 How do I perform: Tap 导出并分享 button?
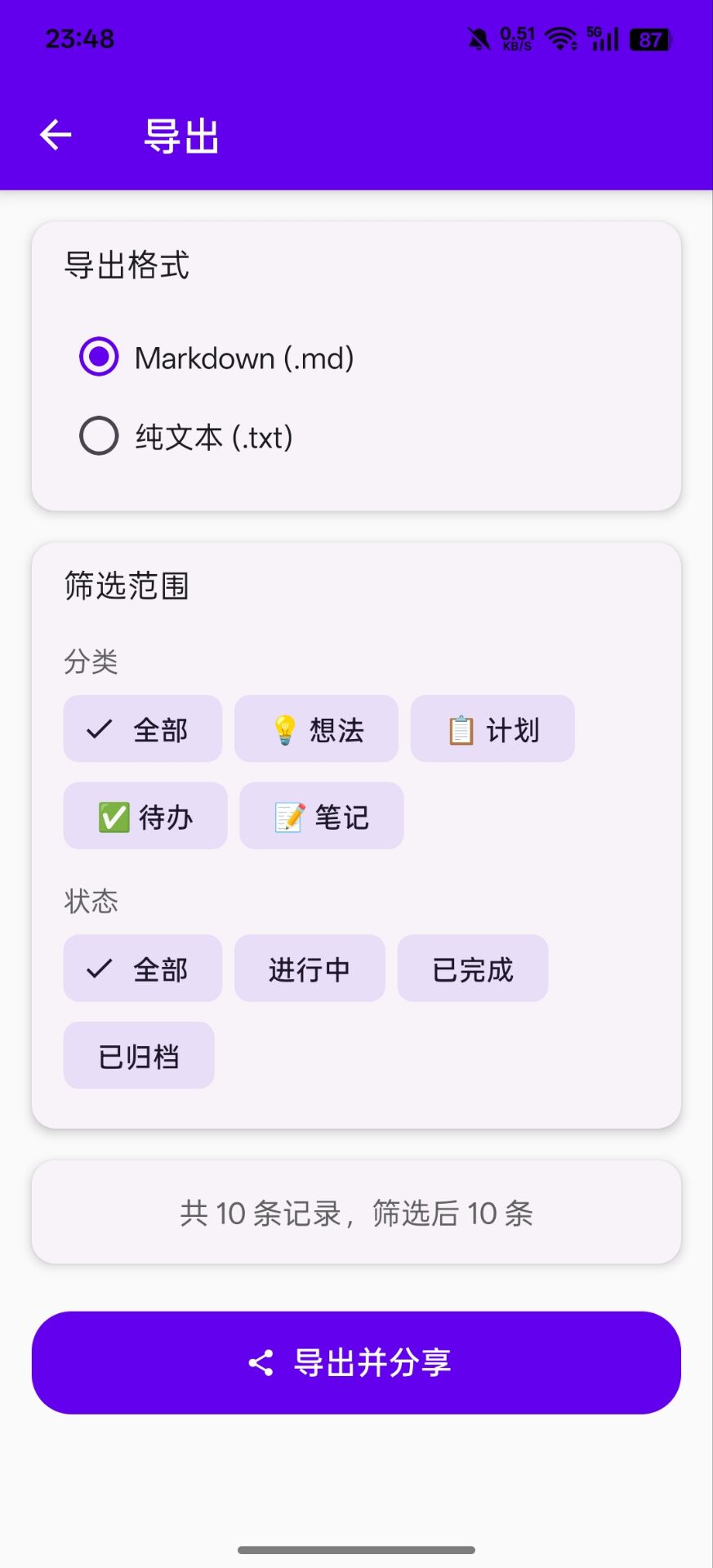pos(356,1363)
